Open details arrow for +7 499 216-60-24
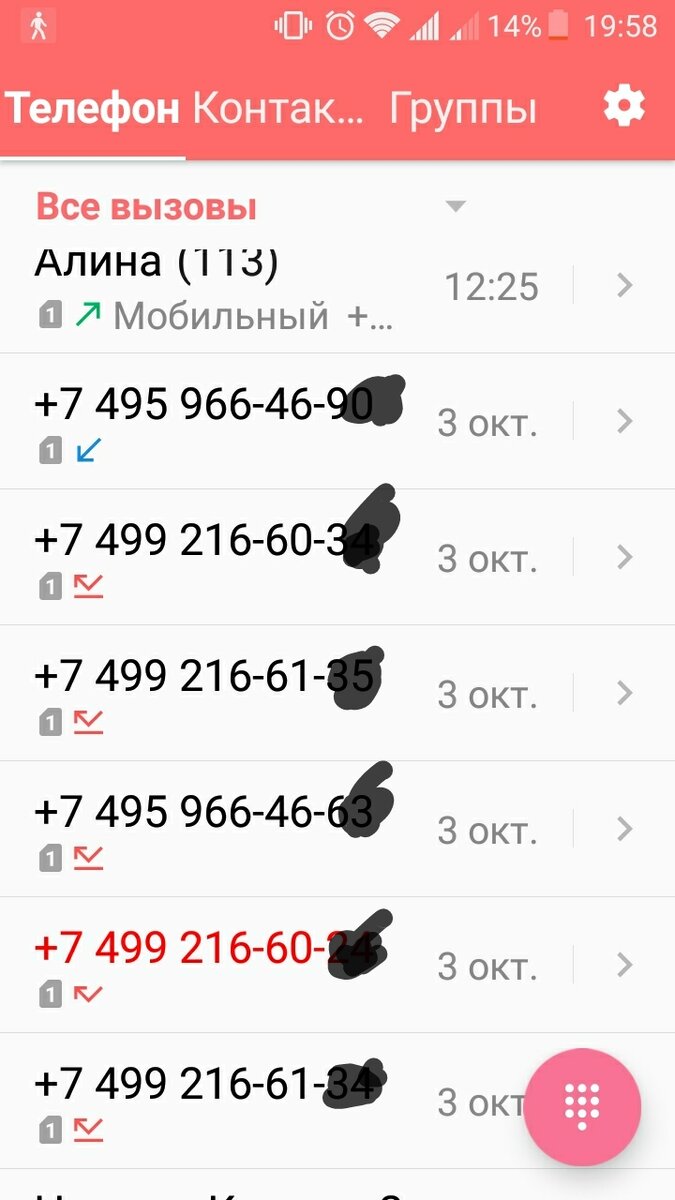Image resolution: width=675 pixels, height=1200 pixels. [x=625, y=966]
